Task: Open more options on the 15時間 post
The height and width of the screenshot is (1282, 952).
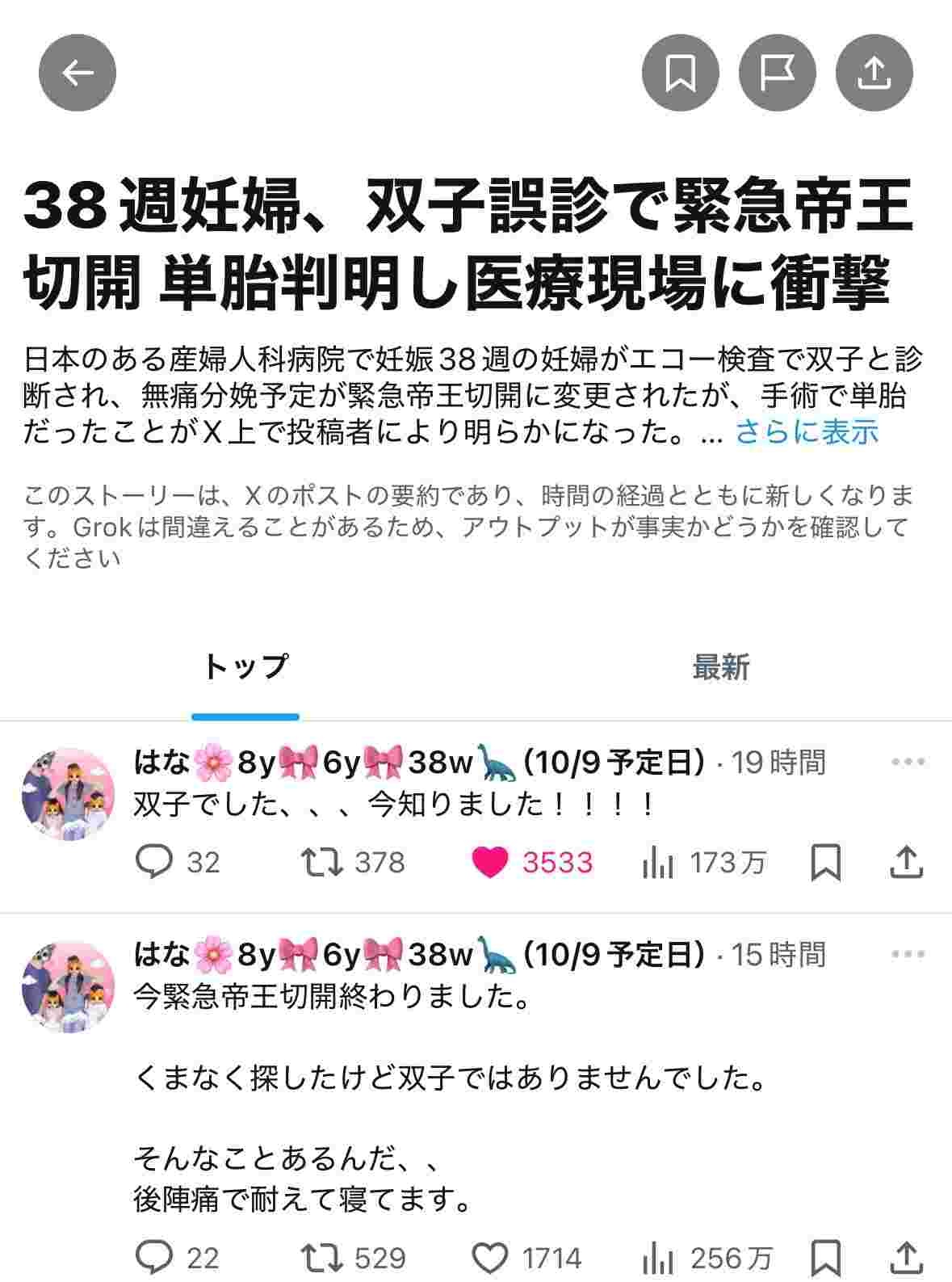Action: 908,954
